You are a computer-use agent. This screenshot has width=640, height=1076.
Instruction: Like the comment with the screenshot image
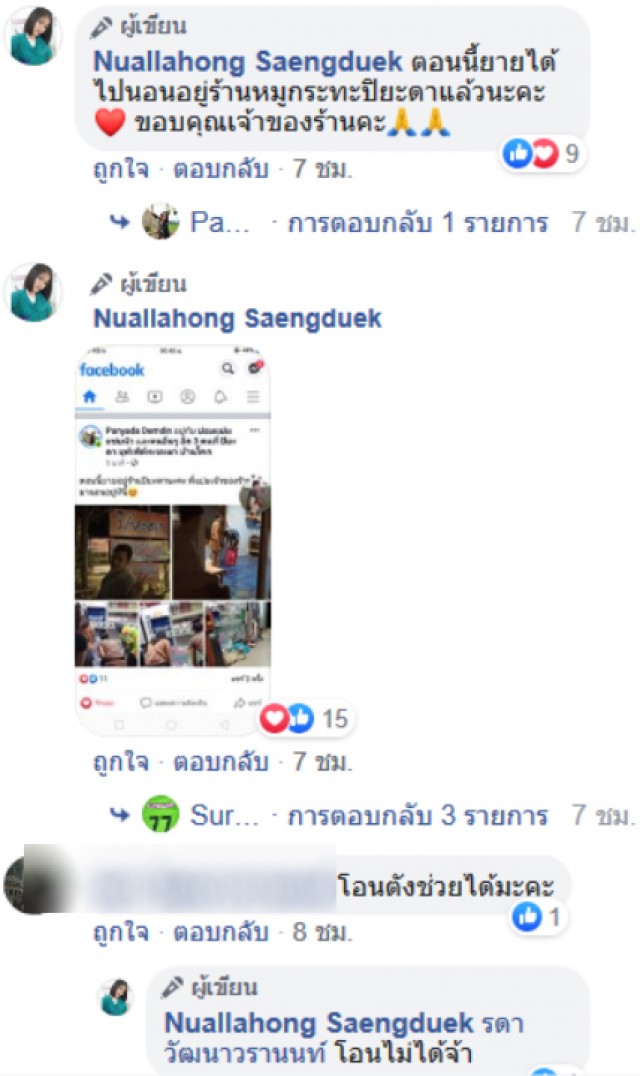tap(121, 763)
